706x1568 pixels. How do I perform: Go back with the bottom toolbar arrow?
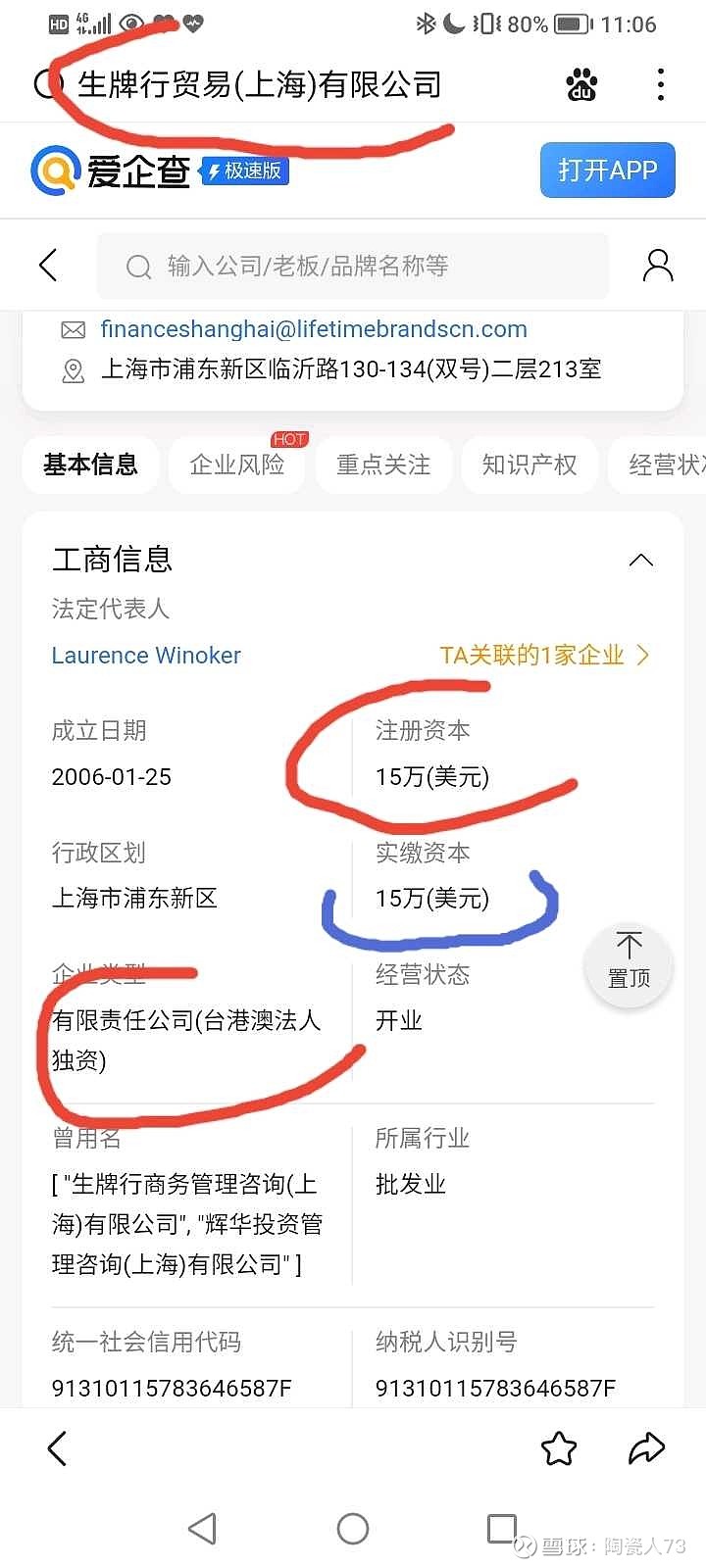click(x=57, y=1448)
